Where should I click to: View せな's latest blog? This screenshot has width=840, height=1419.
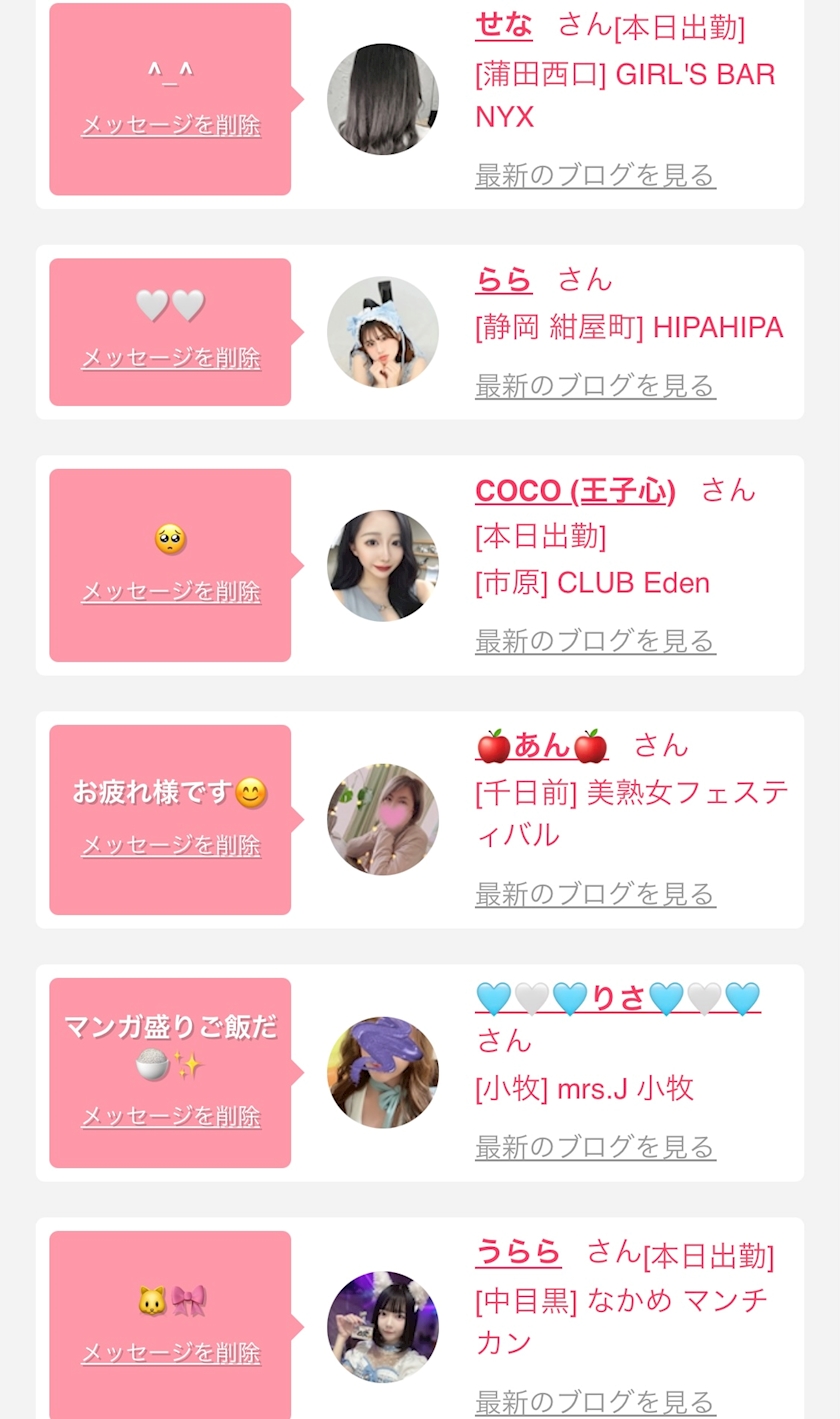coord(595,175)
